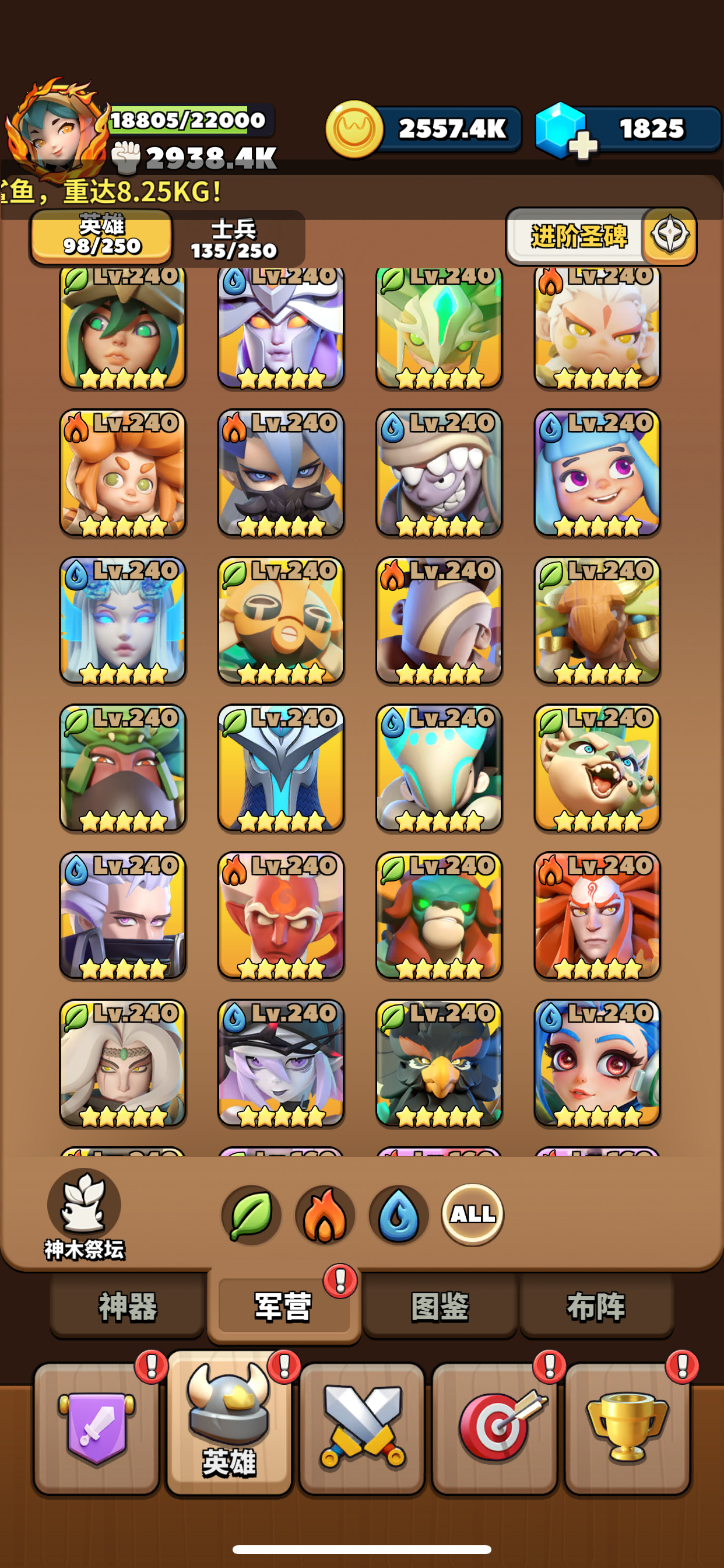This screenshot has width=724, height=1568.
Task: Enable the green leaf element filter
Action: tap(249, 1214)
